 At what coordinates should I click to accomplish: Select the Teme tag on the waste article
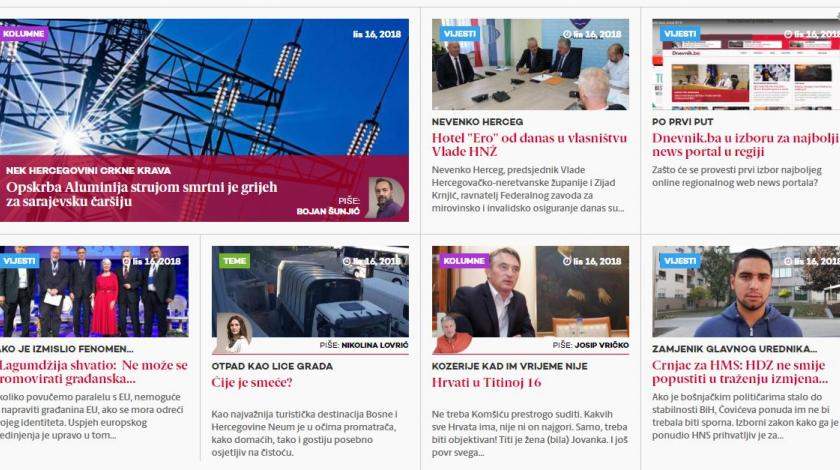(235, 260)
